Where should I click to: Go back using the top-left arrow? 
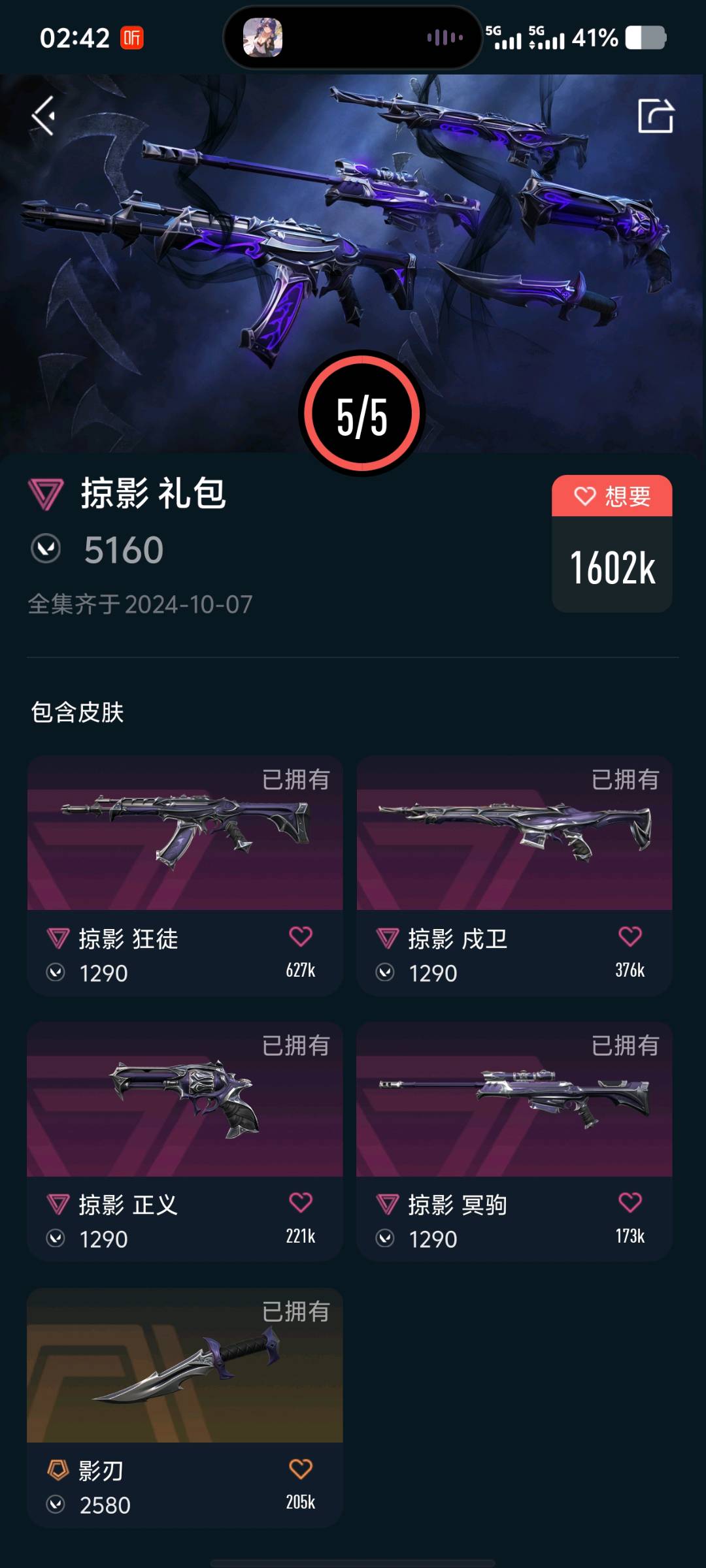point(43,116)
